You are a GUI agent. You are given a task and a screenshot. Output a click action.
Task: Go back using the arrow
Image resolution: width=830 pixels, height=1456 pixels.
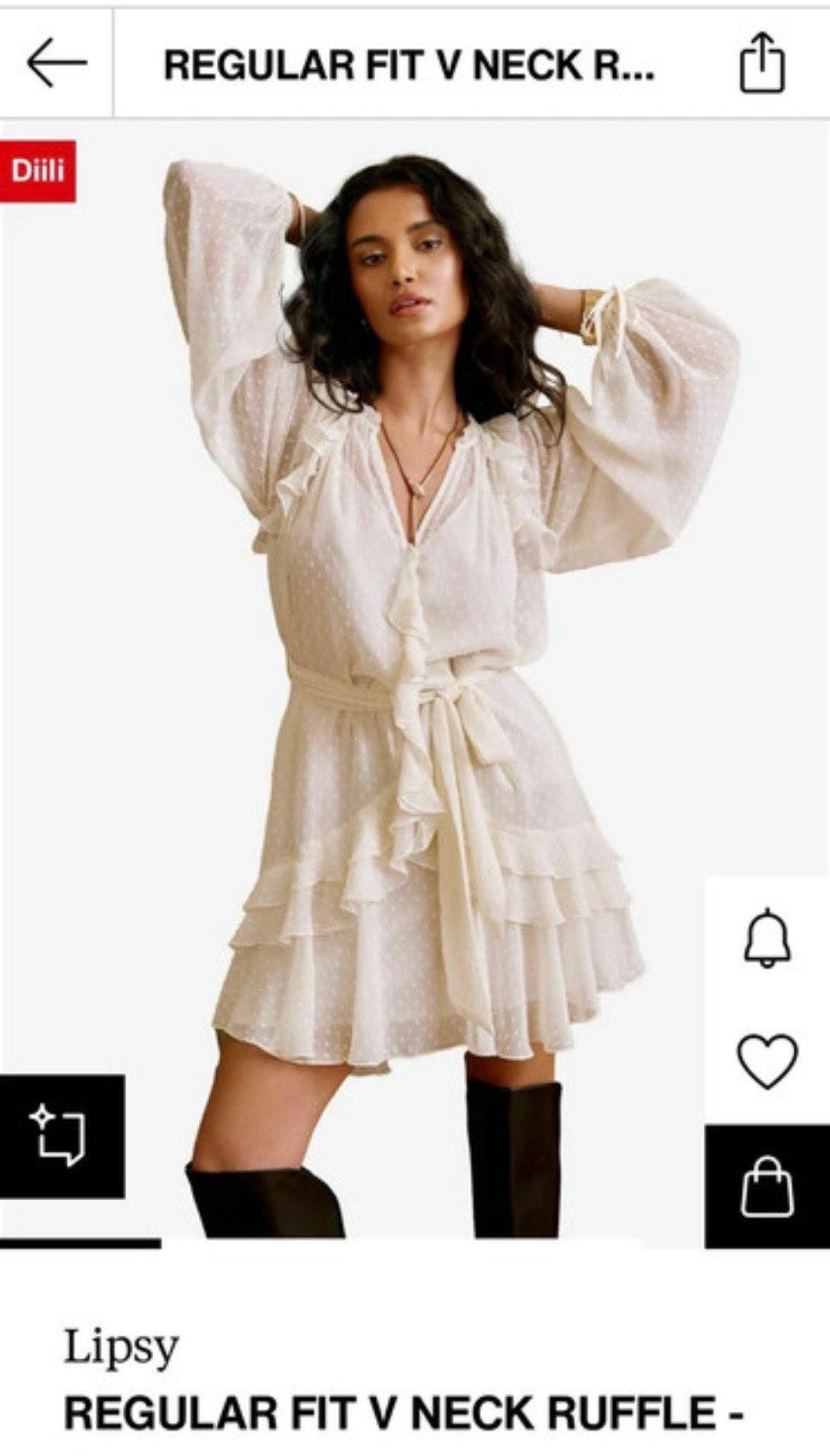point(56,63)
